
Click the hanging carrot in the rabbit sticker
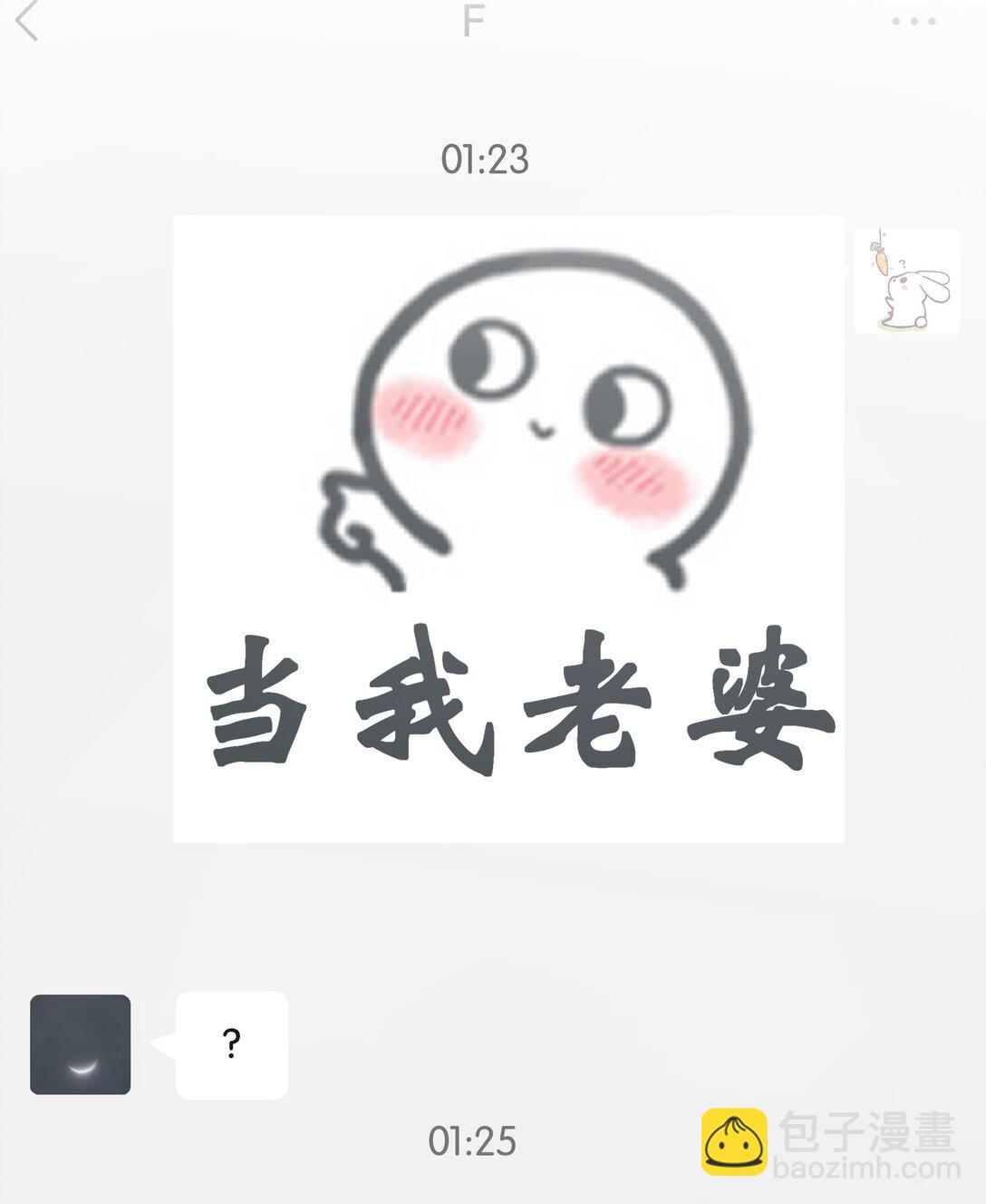(x=881, y=261)
